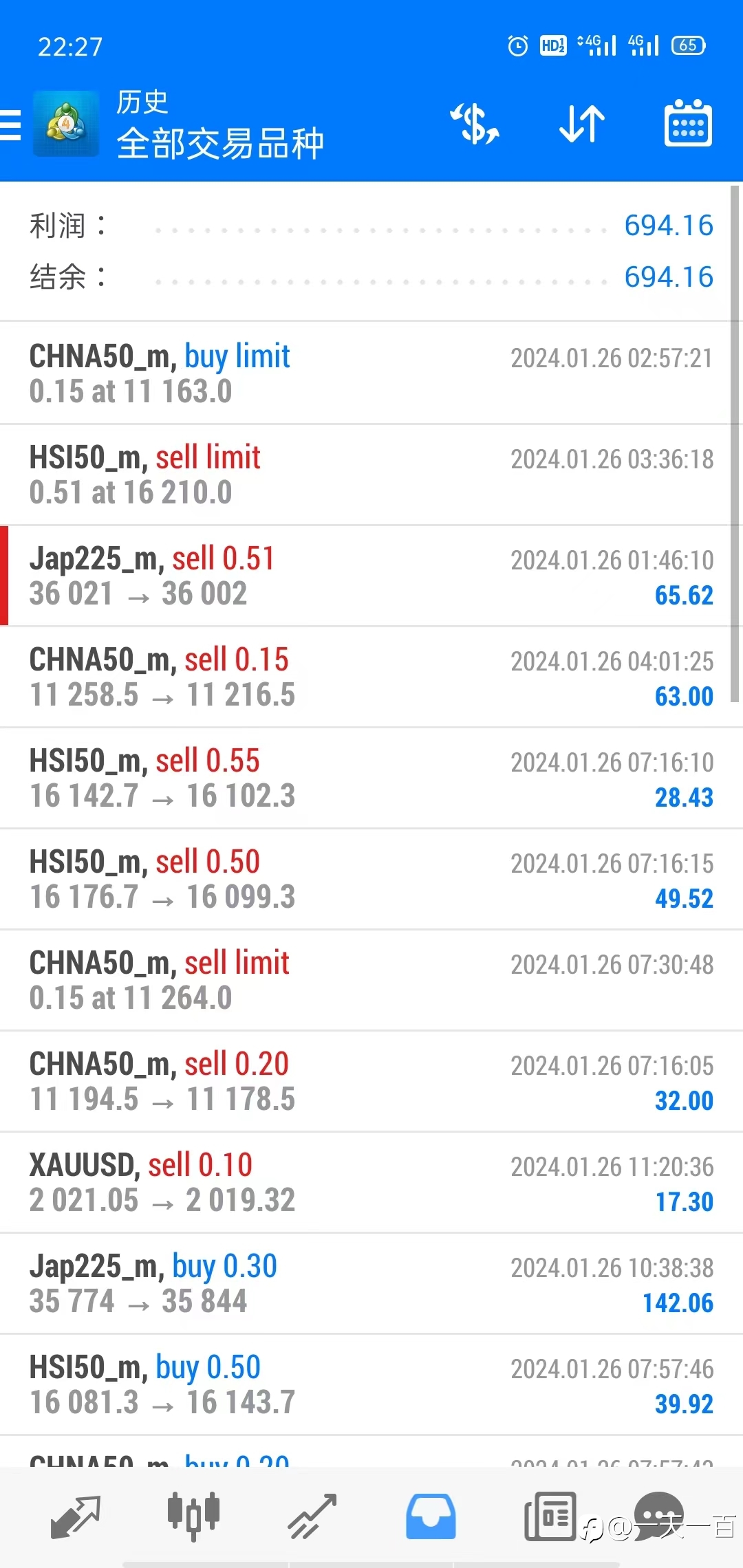Select the Jap225_m sell 0.51 trade

tap(371, 576)
